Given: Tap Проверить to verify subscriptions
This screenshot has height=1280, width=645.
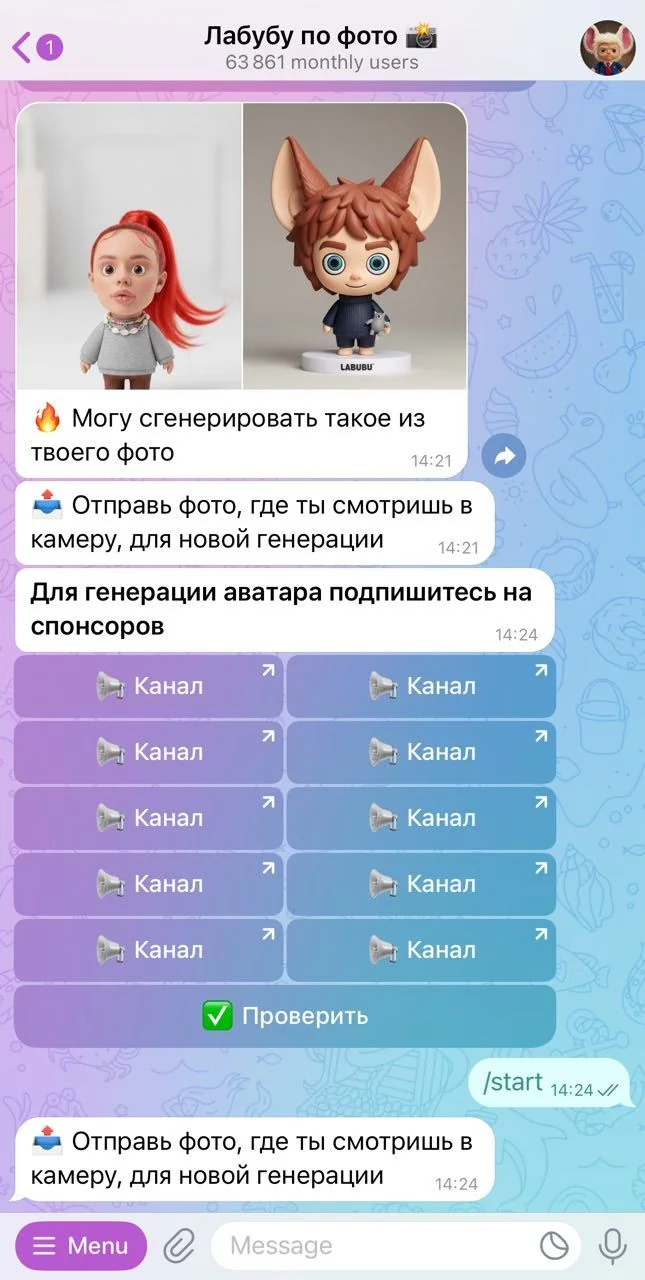Looking at the screenshot, I should click(x=285, y=1016).
